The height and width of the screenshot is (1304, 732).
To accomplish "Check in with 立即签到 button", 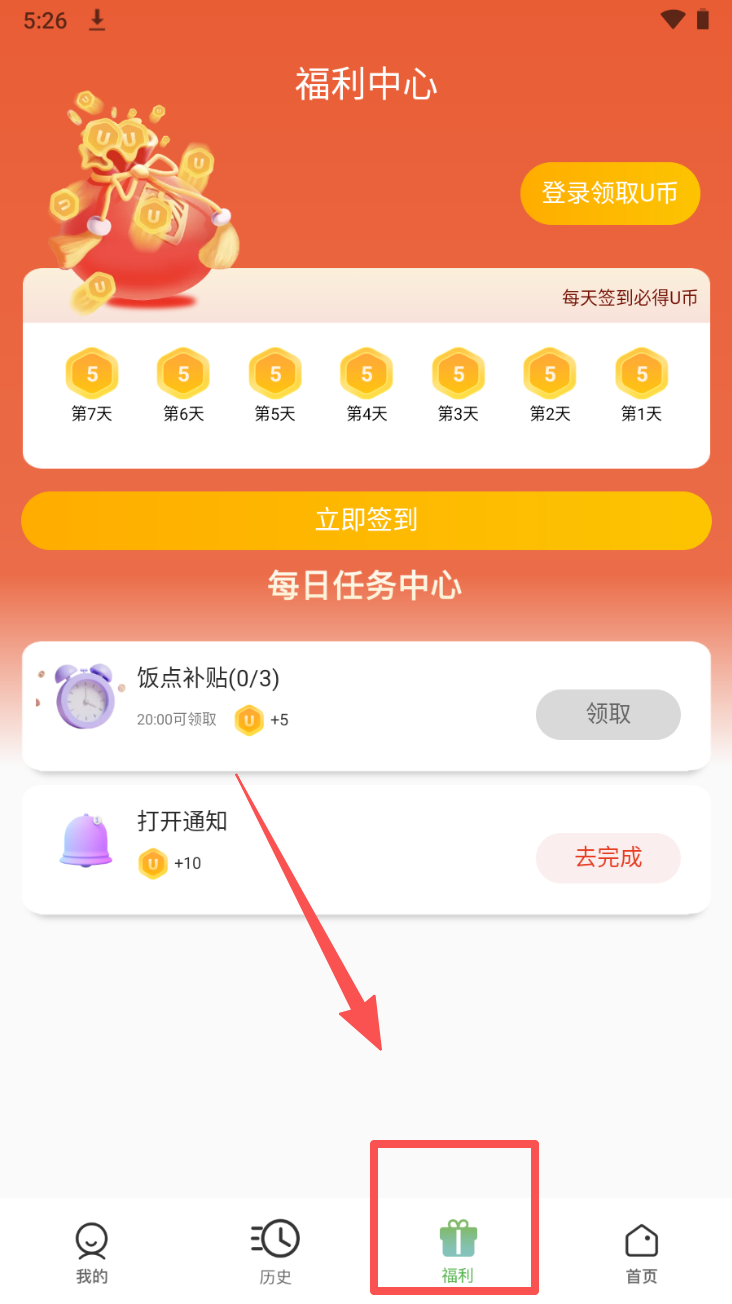I will tap(366, 520).
